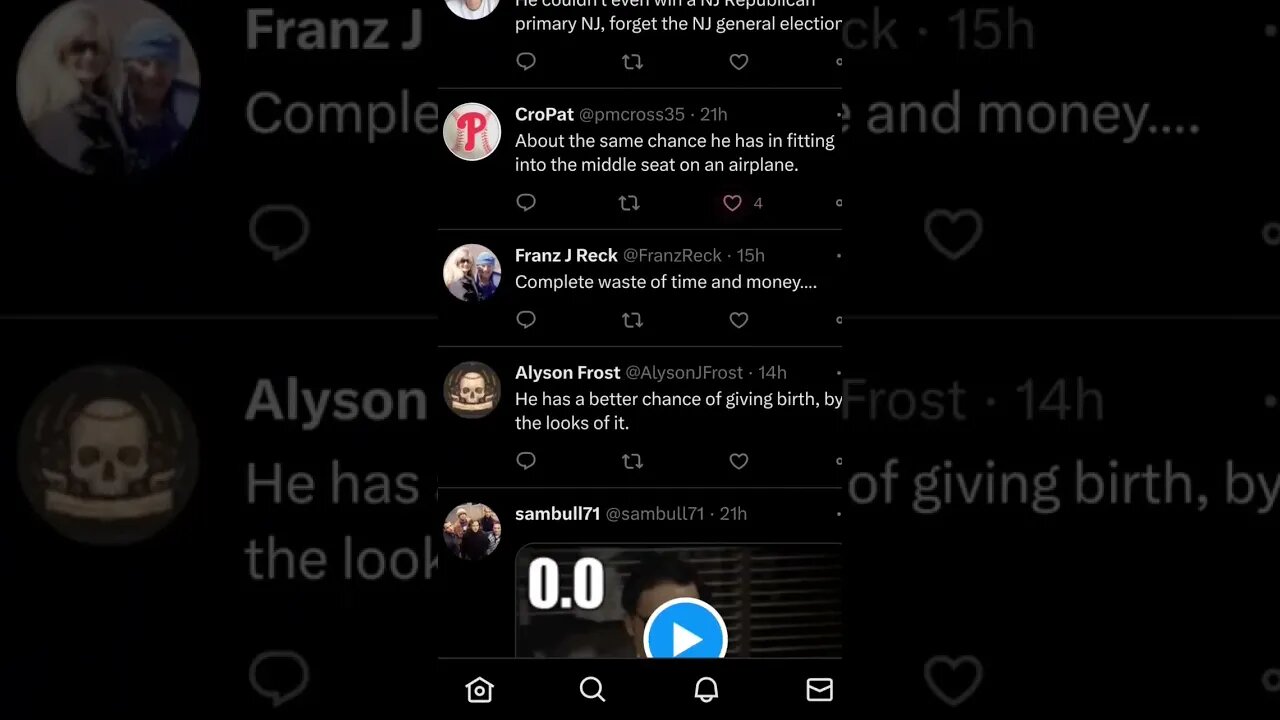
Task: Reply to CroPat's tweet
Action: [526, 203]
